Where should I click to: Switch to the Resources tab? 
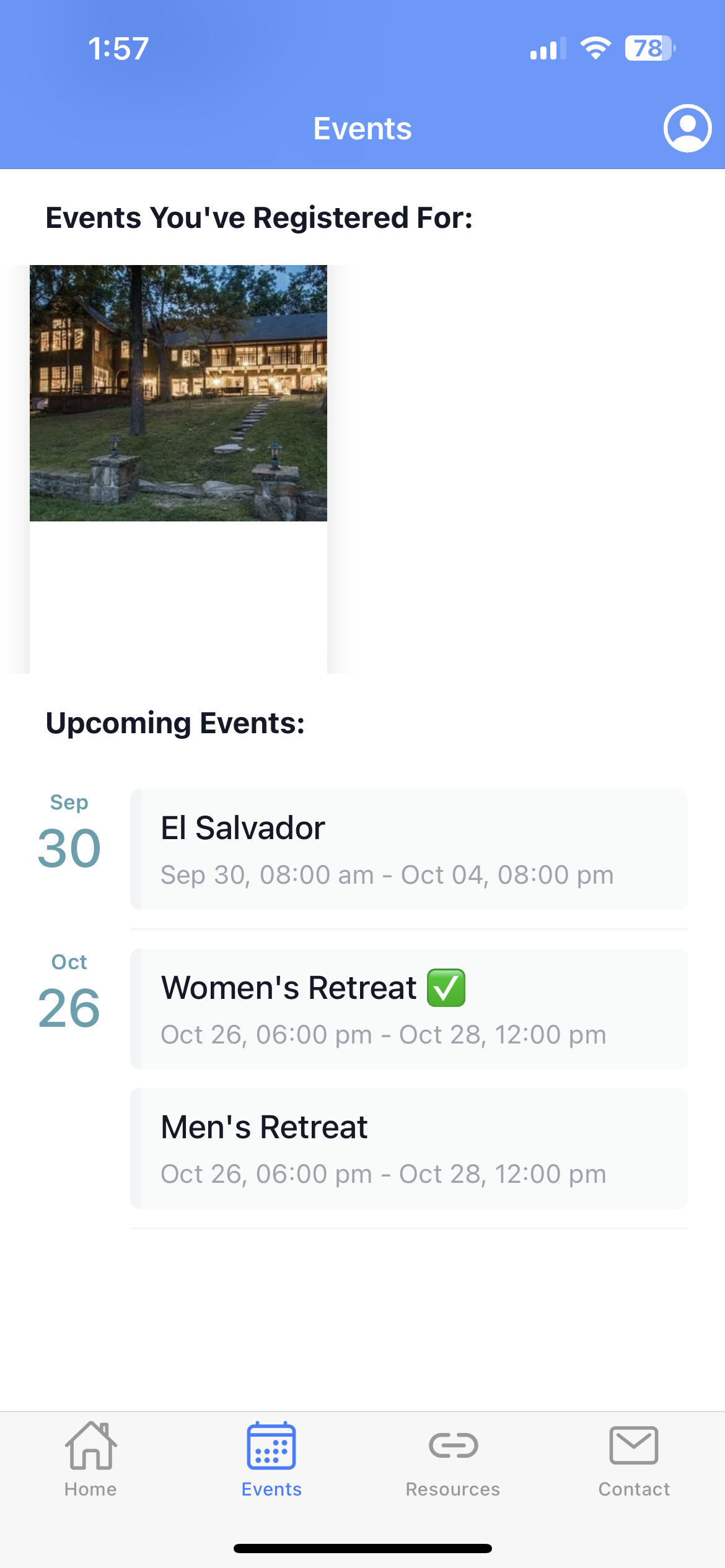(453, 1460)
